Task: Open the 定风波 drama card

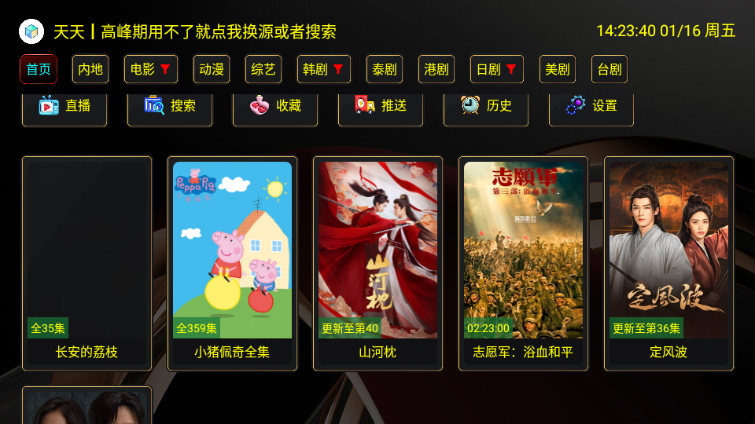Action: (668, 262)
